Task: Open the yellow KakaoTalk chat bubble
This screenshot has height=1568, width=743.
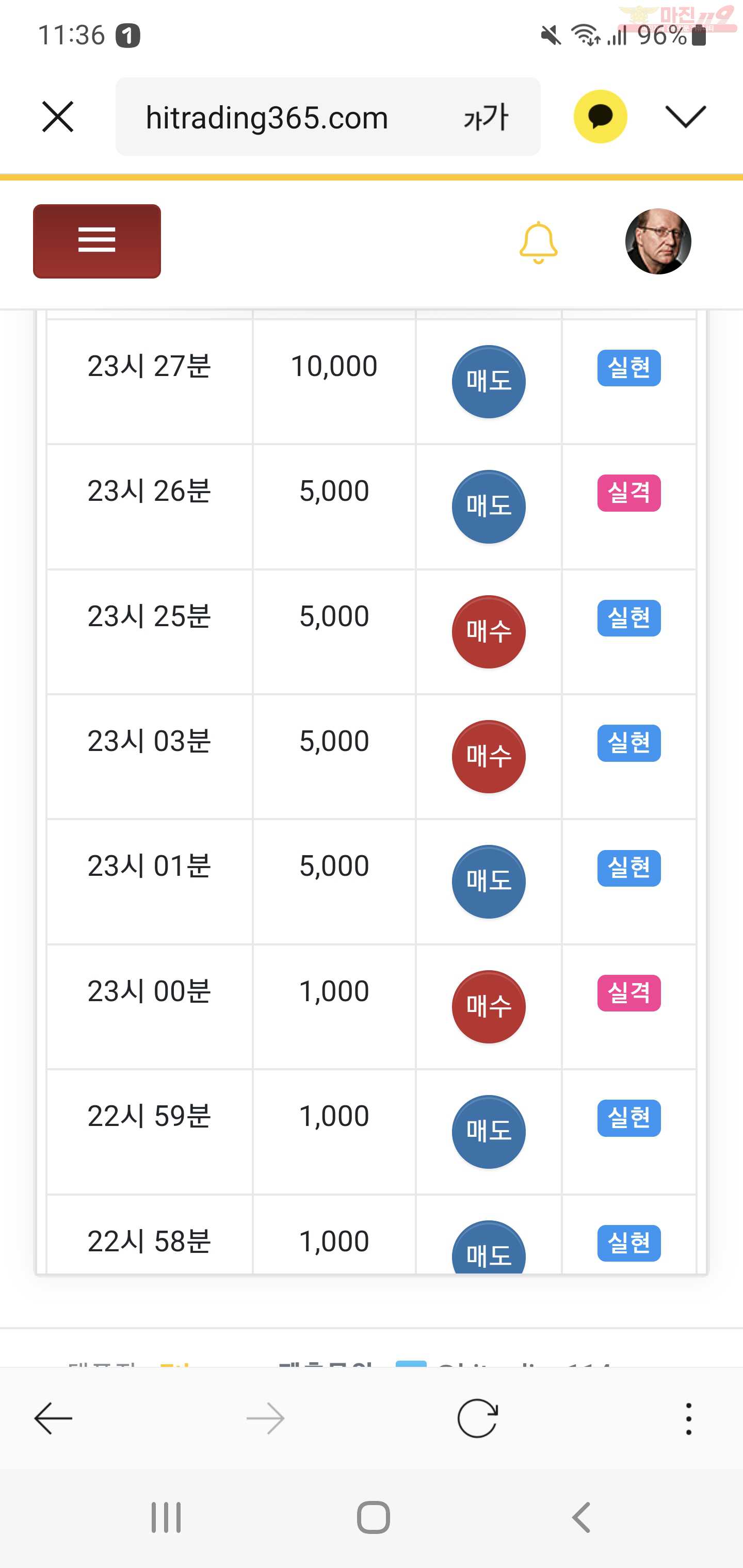Action: pos(601,116)
